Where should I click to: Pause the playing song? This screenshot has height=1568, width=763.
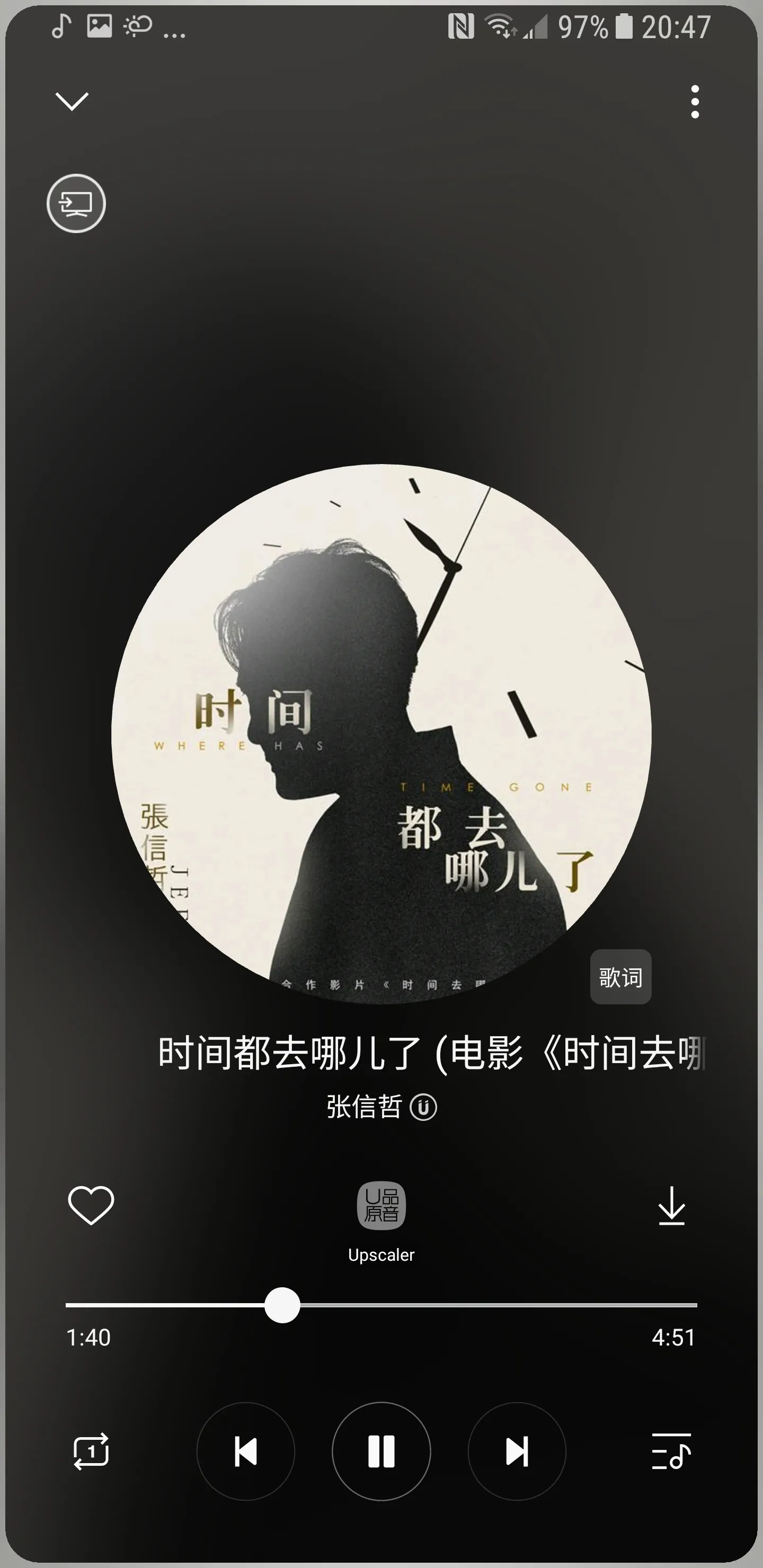381,1451
